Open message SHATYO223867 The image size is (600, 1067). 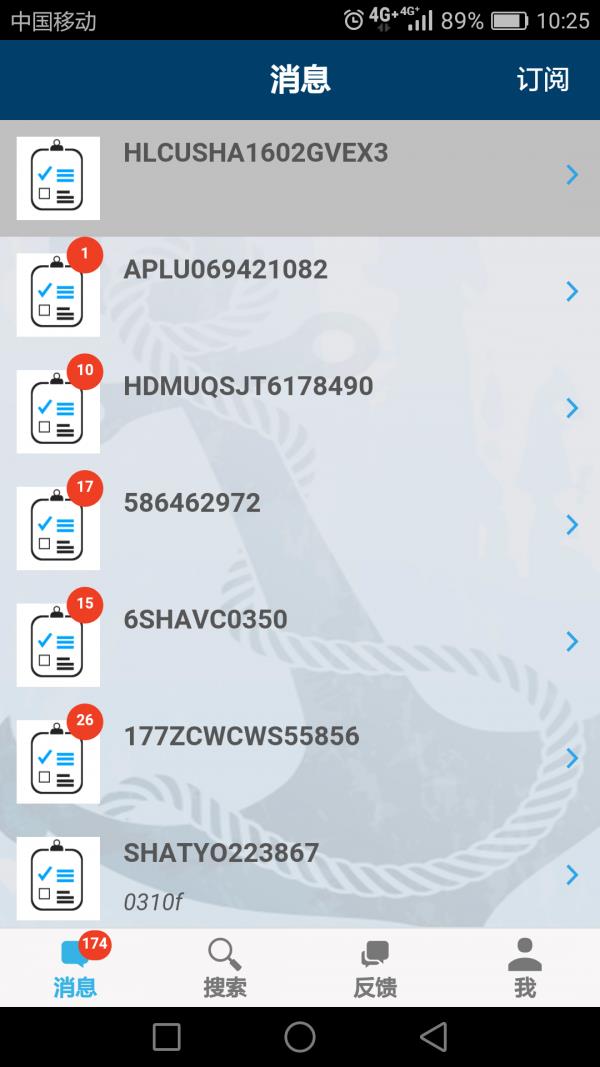click(x=300, y=874)
